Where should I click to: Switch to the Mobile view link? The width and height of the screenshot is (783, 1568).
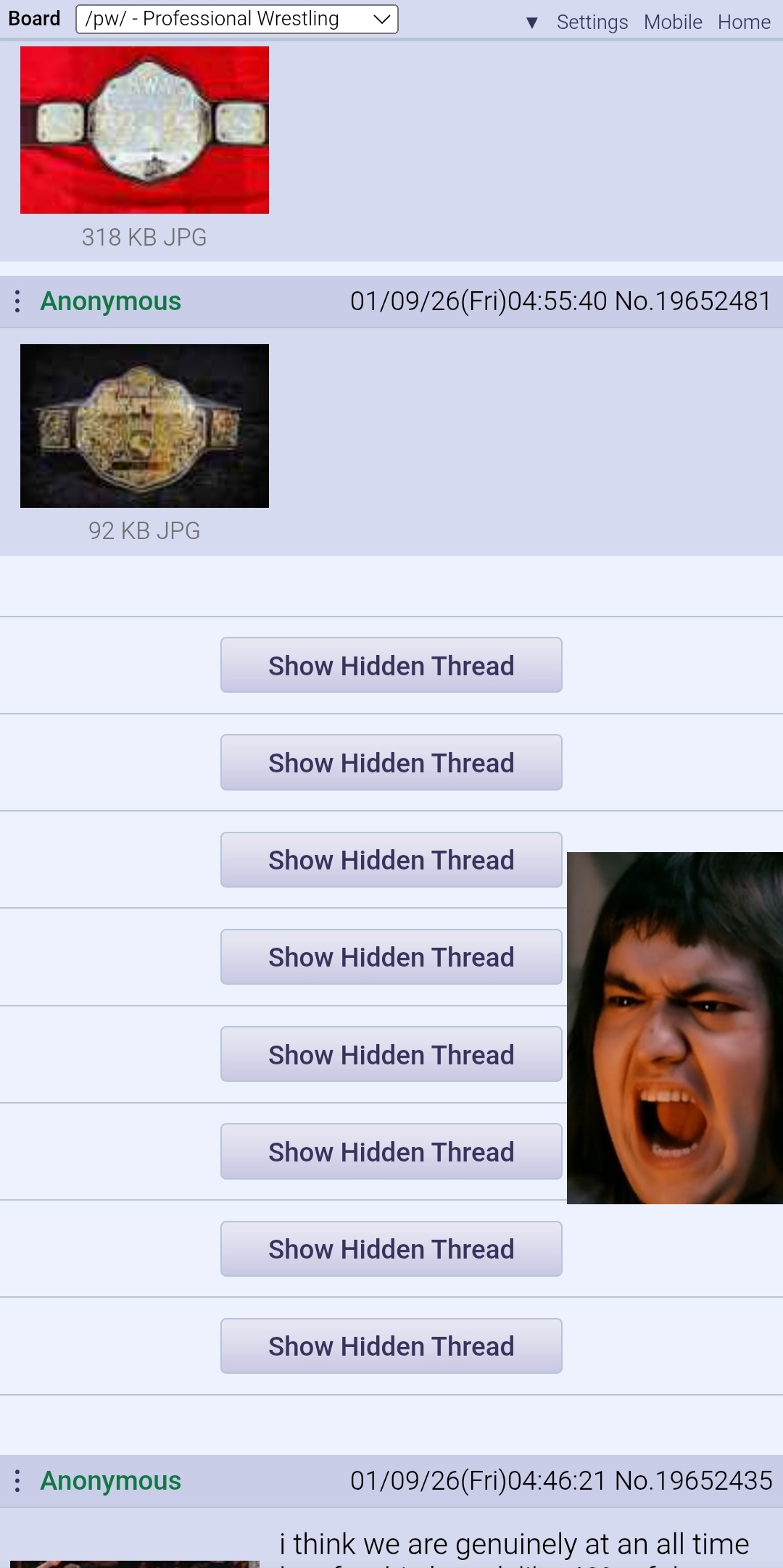pyautogui.click(x=672, y=22)
